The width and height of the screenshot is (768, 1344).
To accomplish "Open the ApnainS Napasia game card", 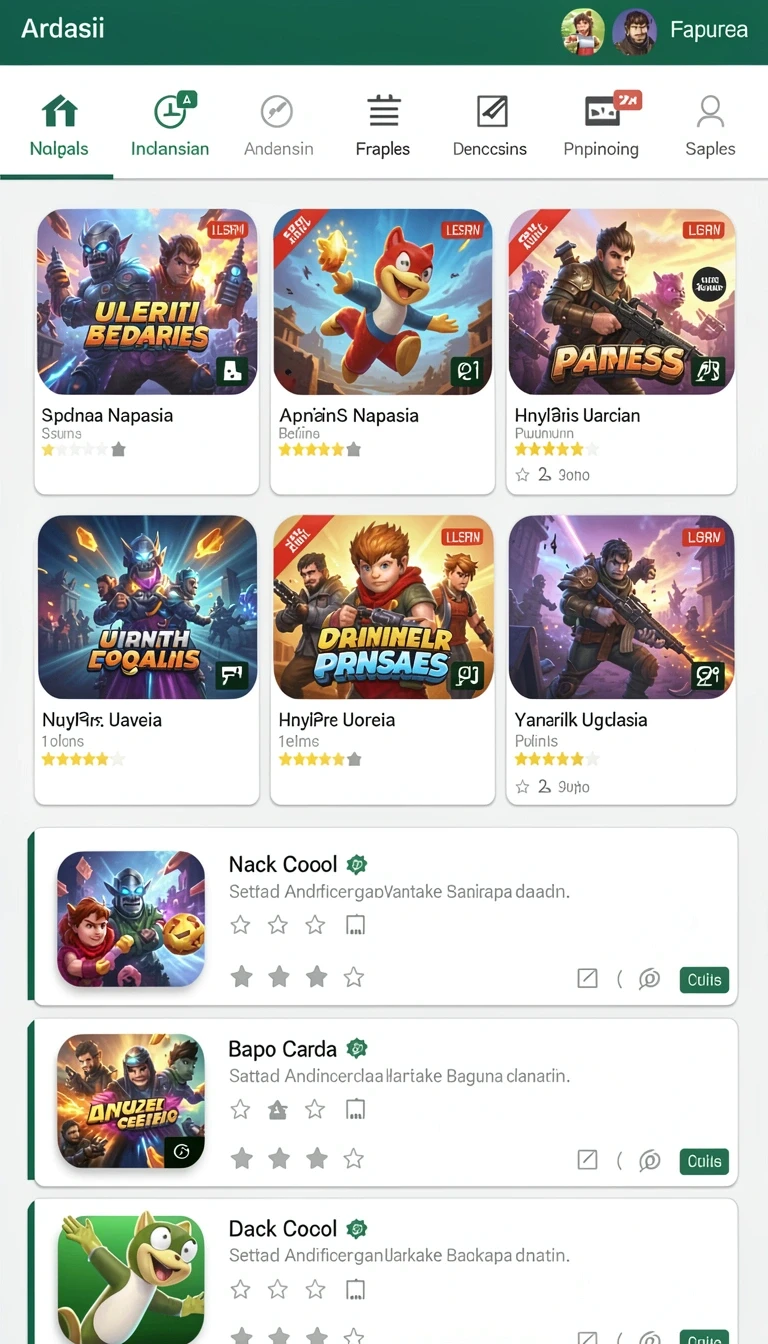I will coord(383,352).
